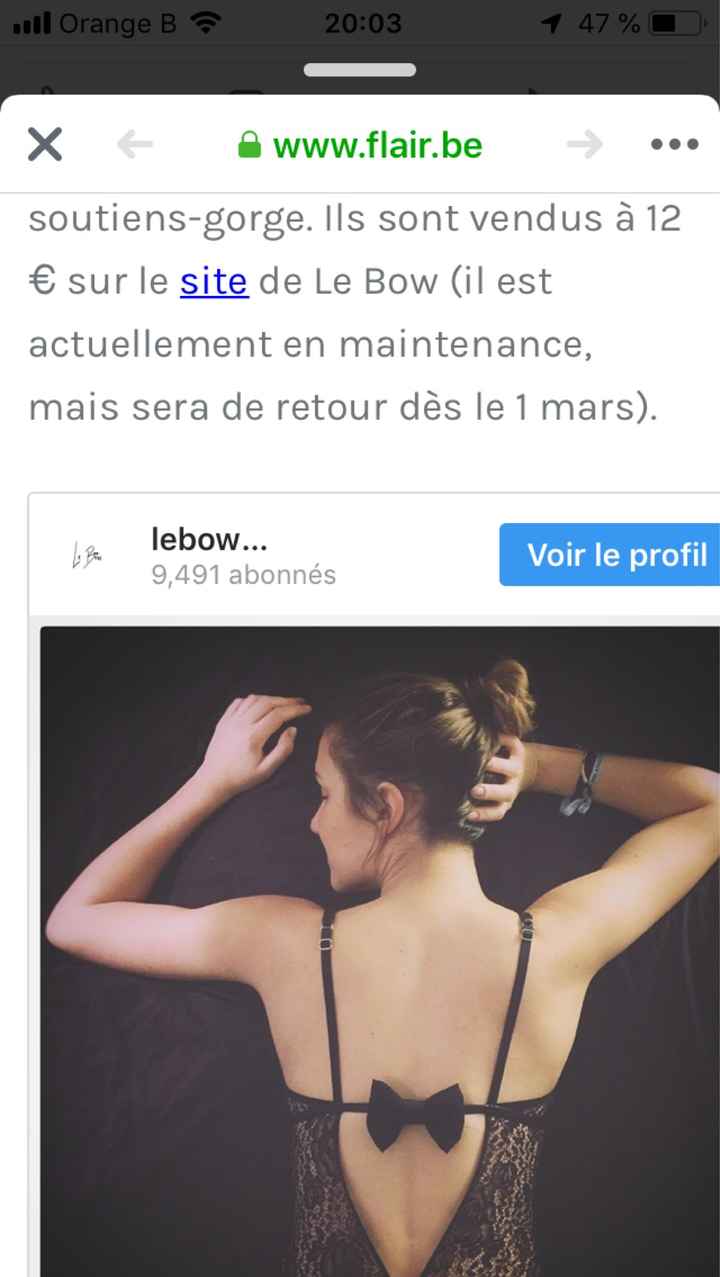This screenshot has height=1277, width=720.
Task: Tap the Le Bow profile avatar
Action: pos(88,555)
